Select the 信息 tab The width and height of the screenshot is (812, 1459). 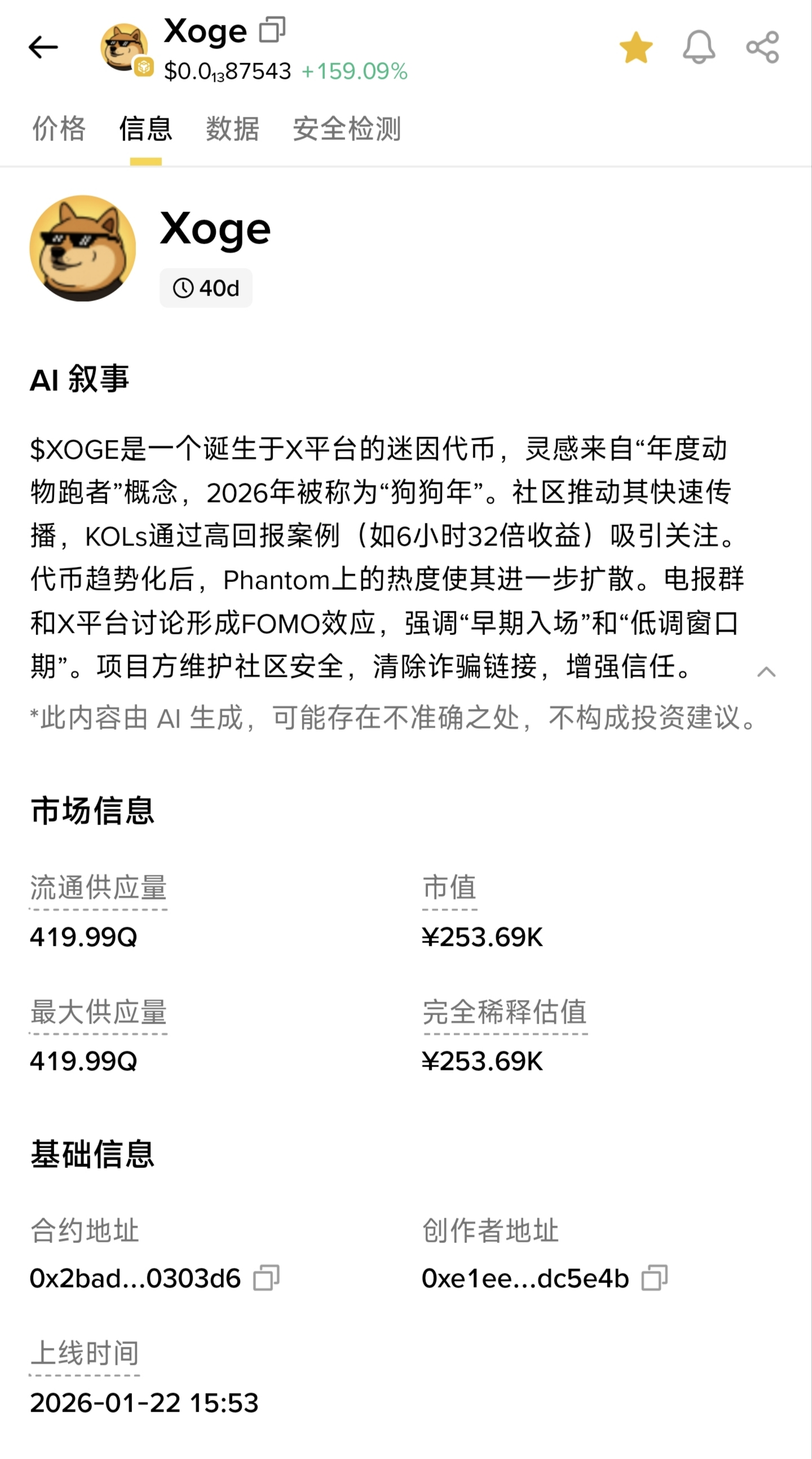145,129
